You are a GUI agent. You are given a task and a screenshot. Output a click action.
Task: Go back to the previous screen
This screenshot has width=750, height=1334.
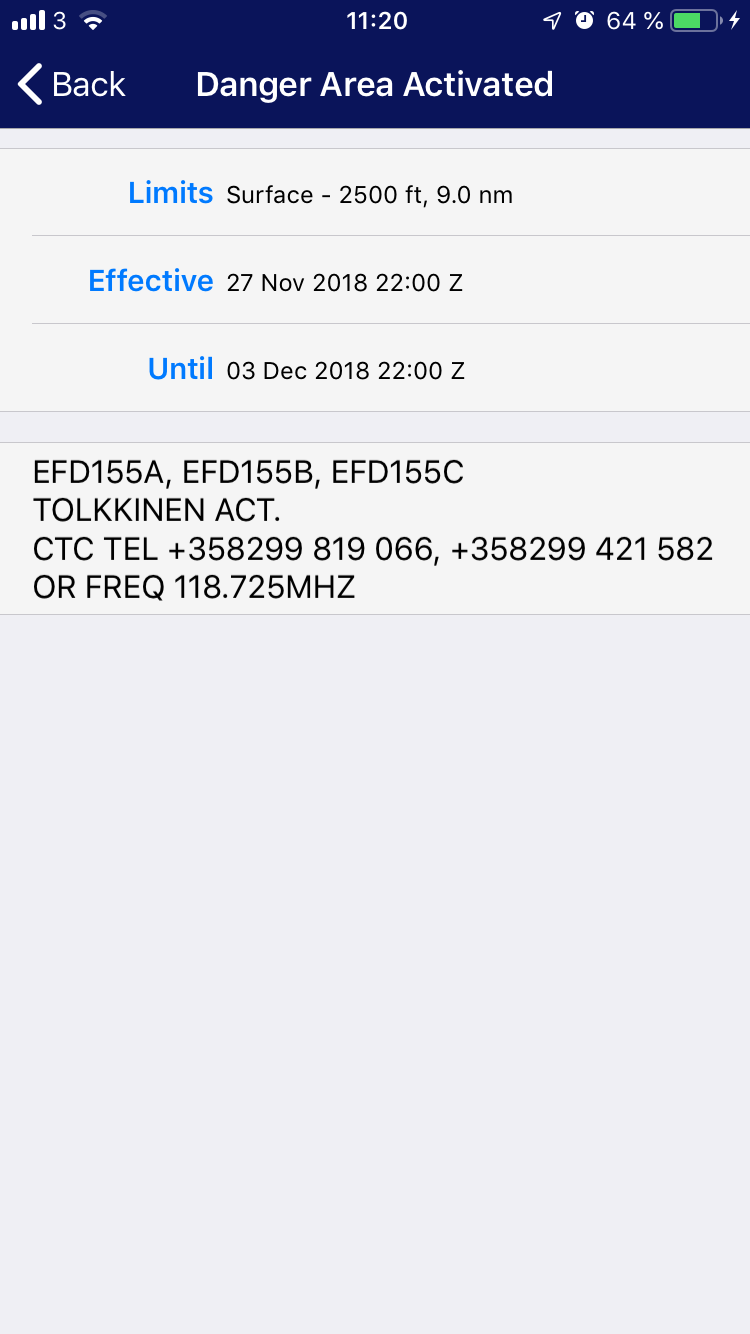tap(72, 85)
